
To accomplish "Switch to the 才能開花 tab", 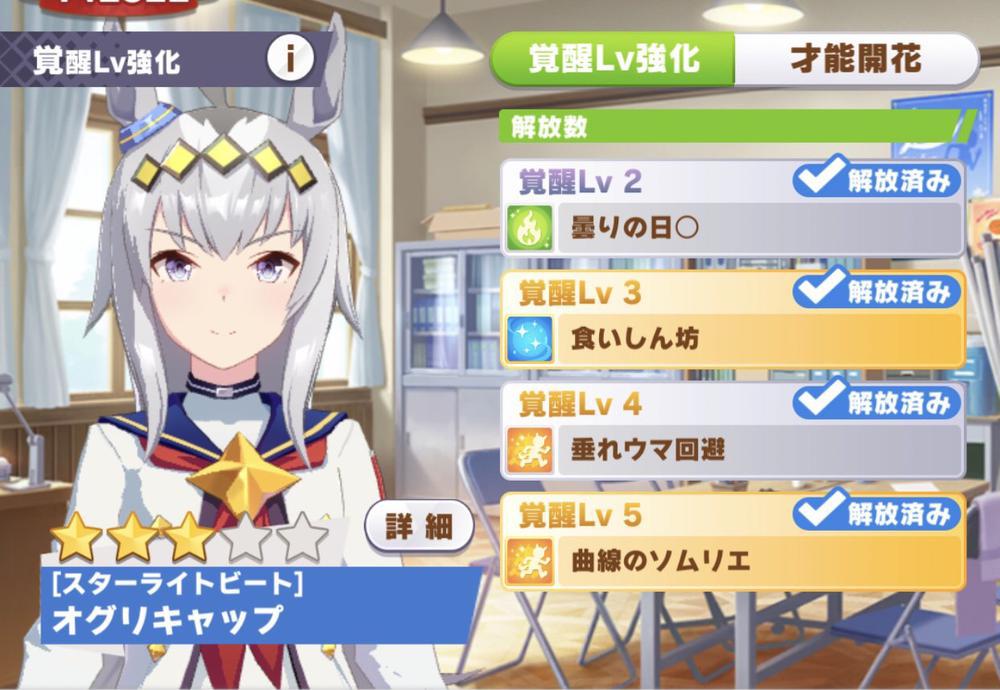I will (855, 60).
